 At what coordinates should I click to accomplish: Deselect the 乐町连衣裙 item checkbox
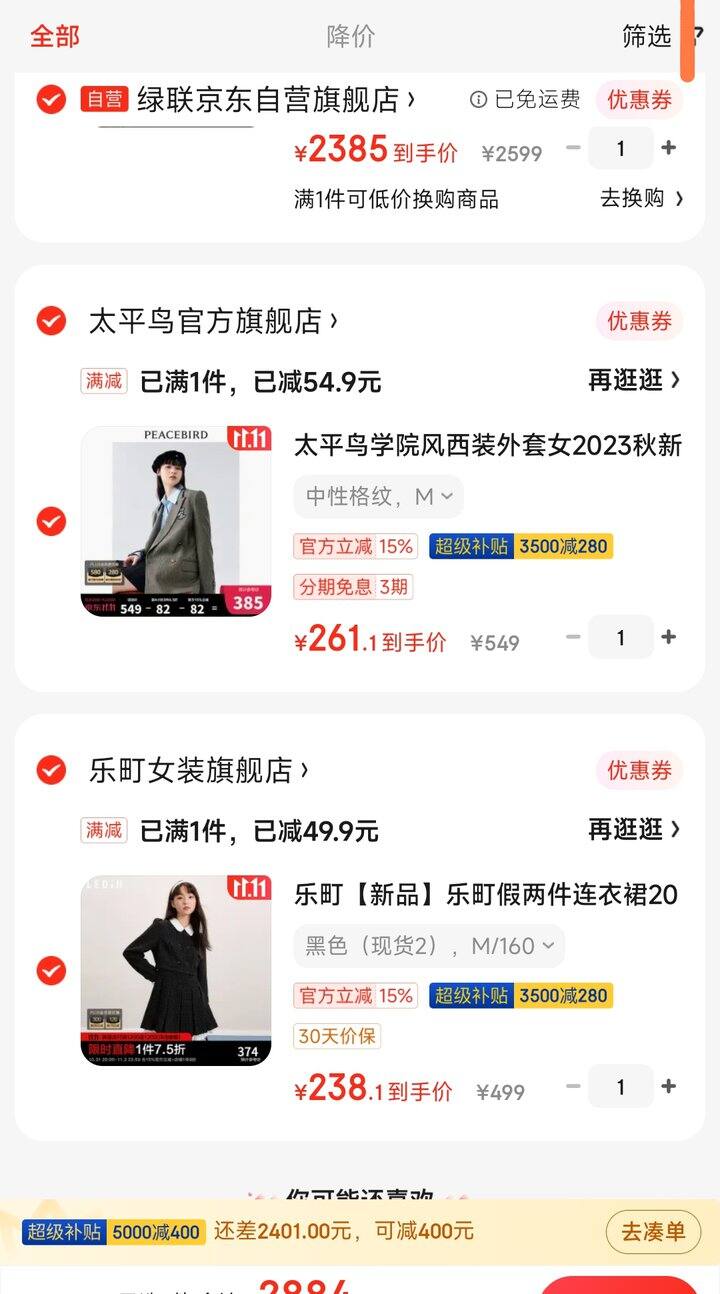(51, 970)
